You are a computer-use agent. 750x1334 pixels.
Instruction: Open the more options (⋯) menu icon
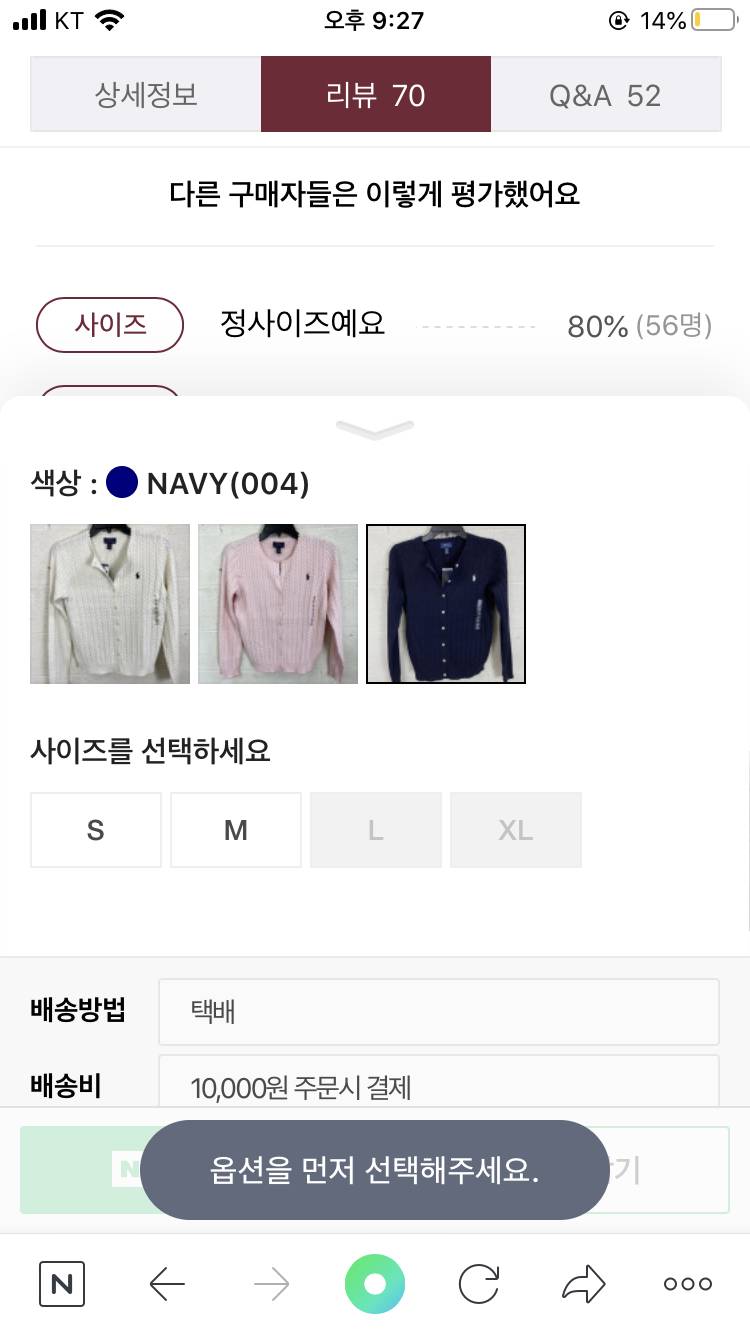[x=687, y=1284]
